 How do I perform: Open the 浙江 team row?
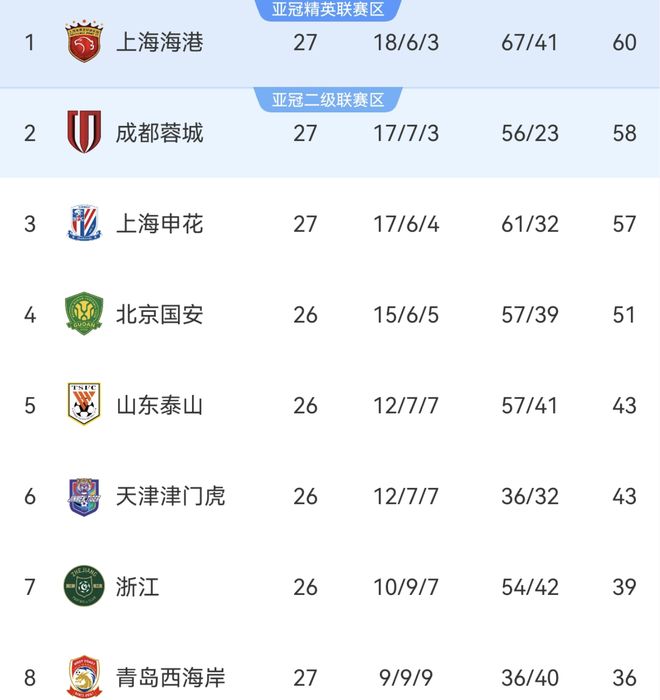pos(138,586)
